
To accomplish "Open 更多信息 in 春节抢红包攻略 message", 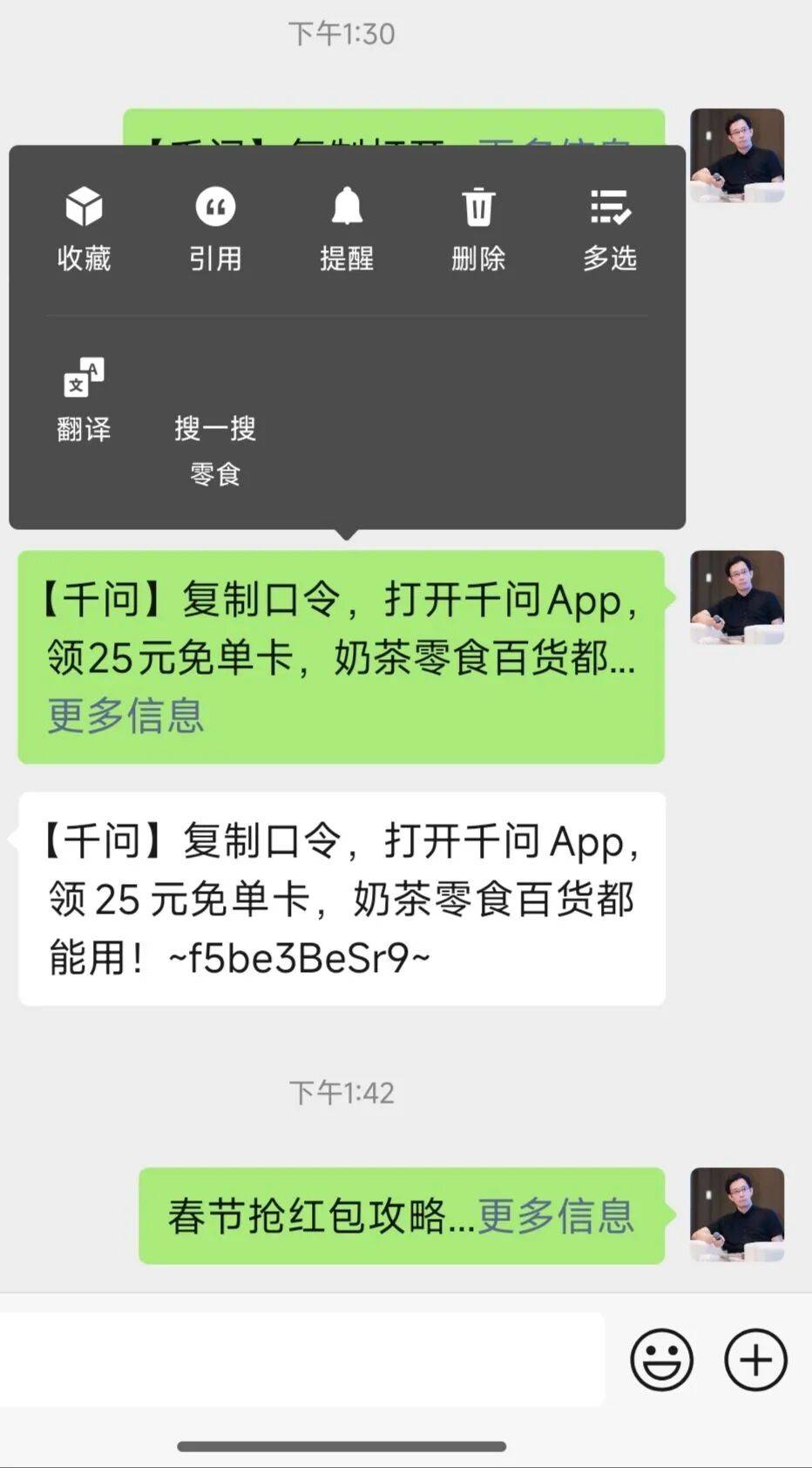I will 555,1216.
